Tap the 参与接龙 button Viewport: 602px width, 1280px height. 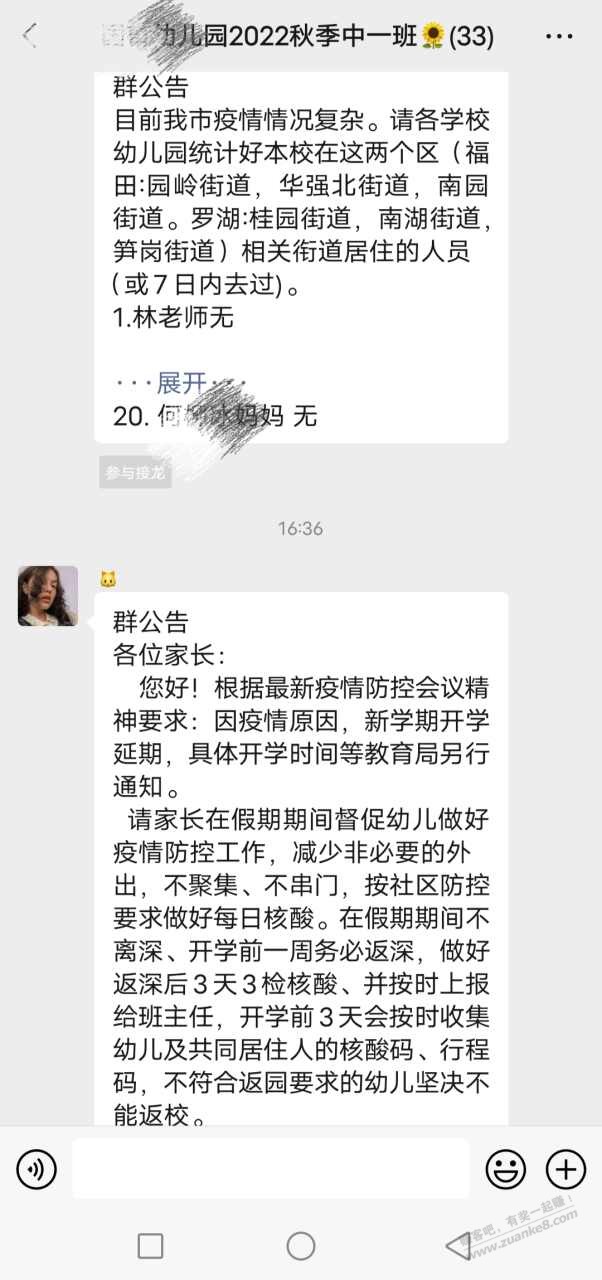tap(135, 473)
